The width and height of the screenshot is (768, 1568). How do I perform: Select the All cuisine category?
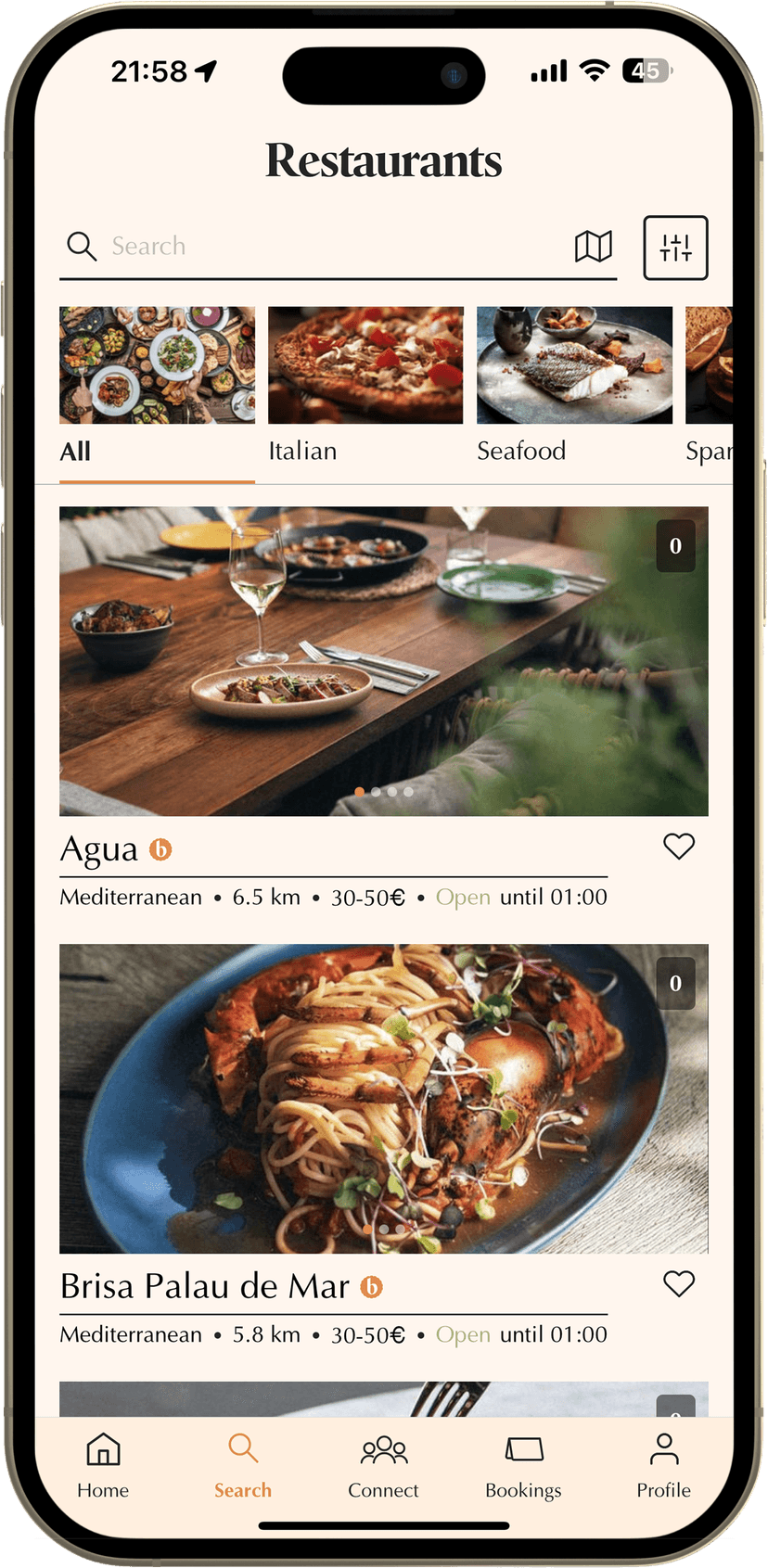click(157, 386)
